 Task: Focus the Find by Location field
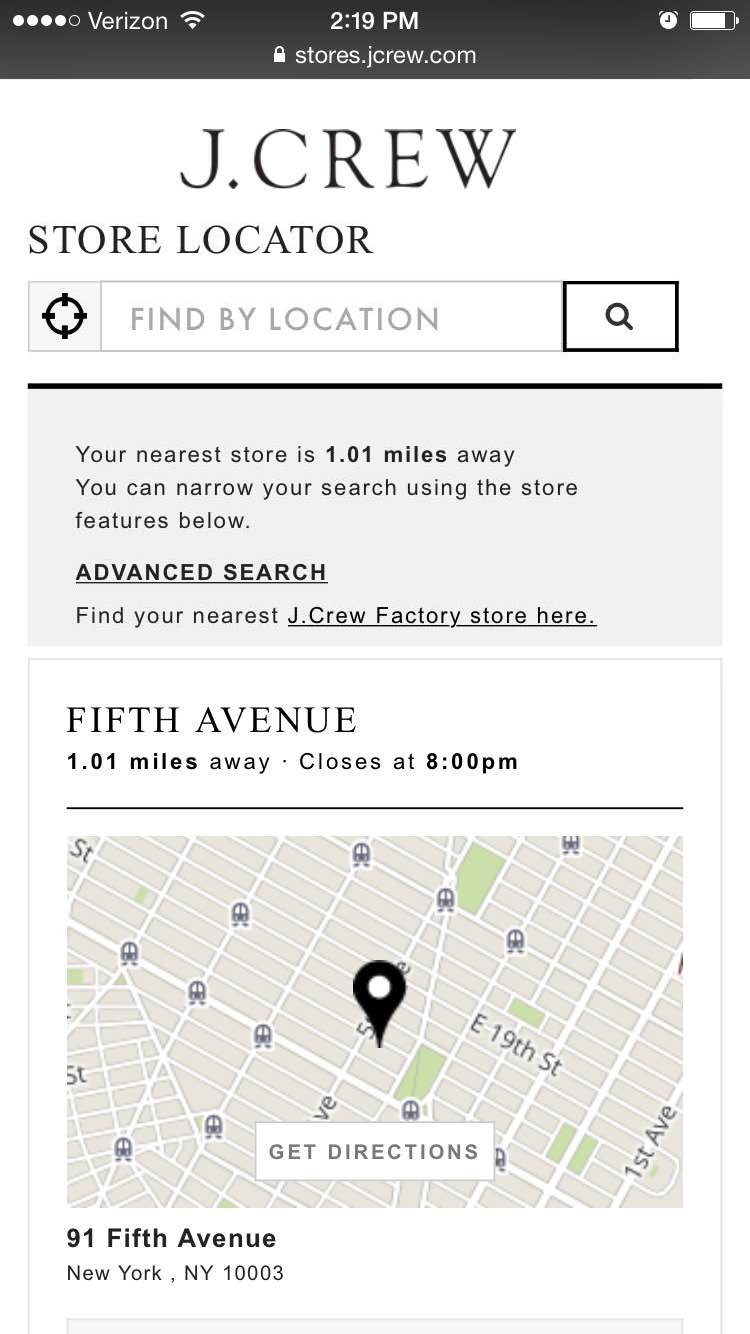point(331,317)
